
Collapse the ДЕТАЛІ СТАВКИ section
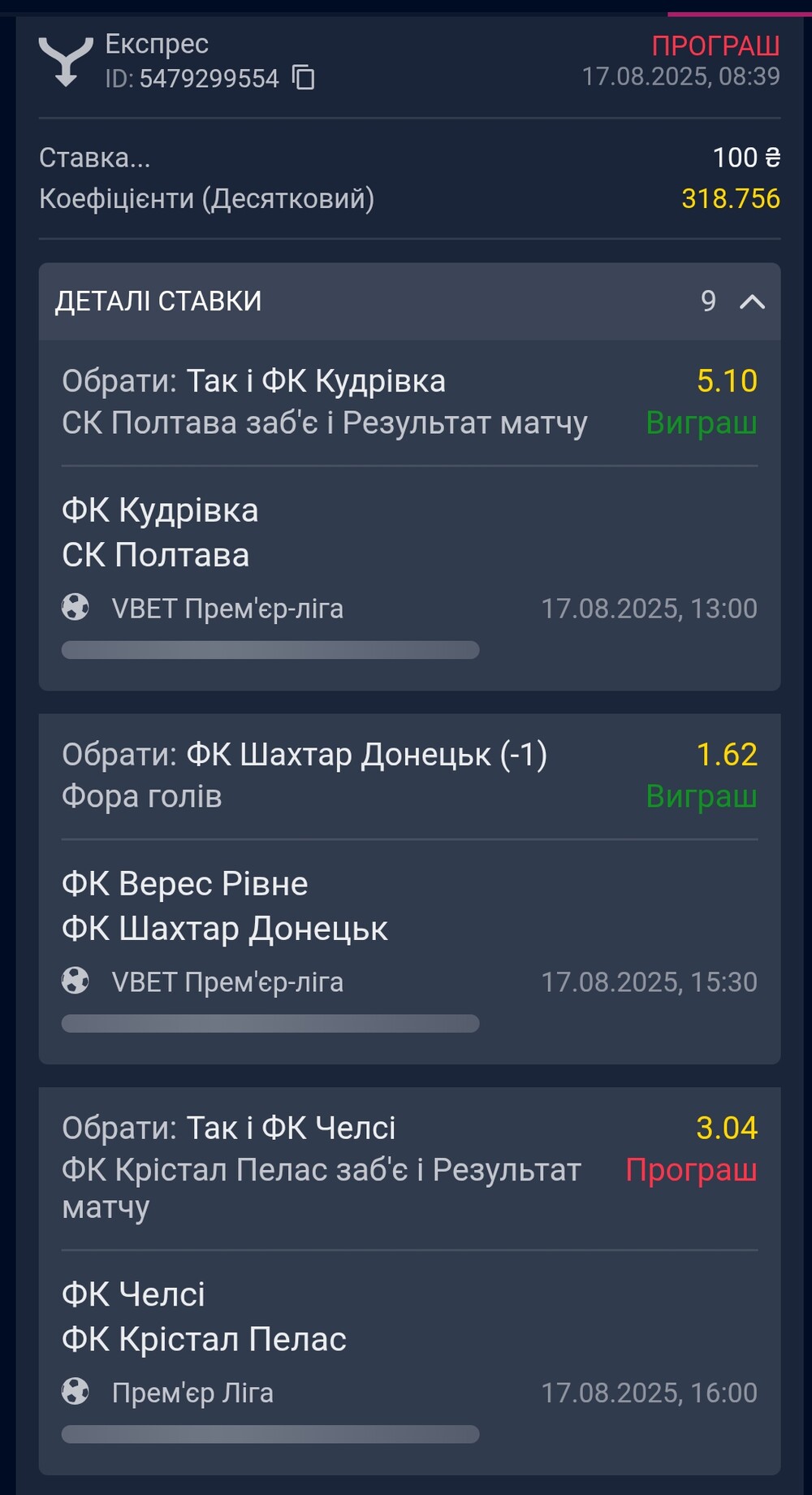(x=752, y=302)
